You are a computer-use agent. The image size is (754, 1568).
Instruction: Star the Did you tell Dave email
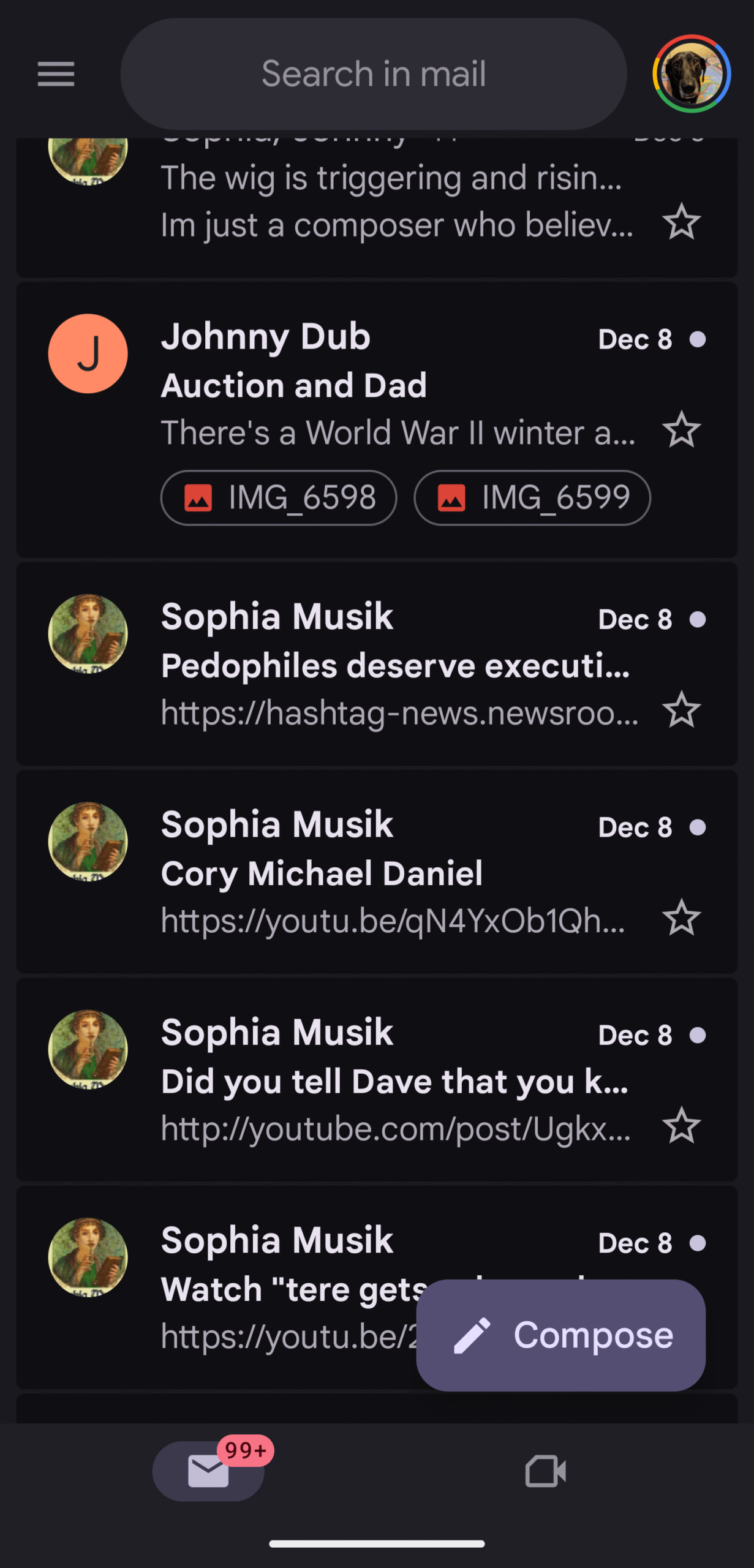(681, 1126)
